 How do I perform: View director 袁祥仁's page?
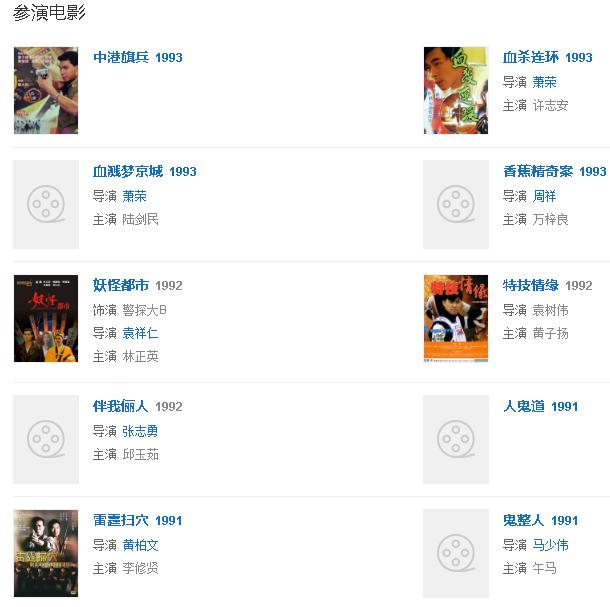pos(140,333)
